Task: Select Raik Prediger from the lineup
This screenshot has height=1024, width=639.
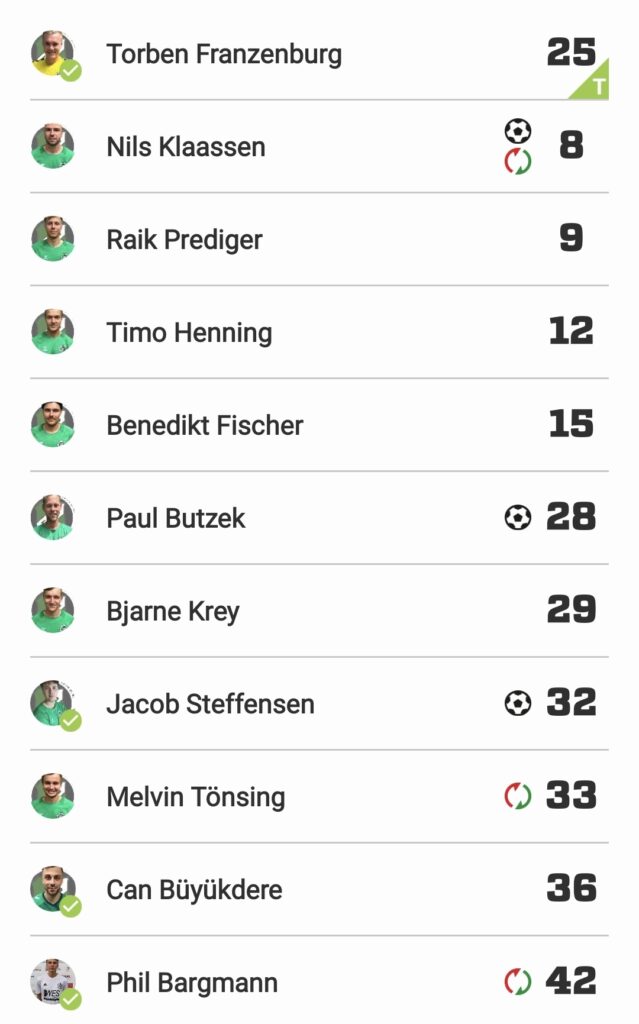Action: tap(184, 240)
